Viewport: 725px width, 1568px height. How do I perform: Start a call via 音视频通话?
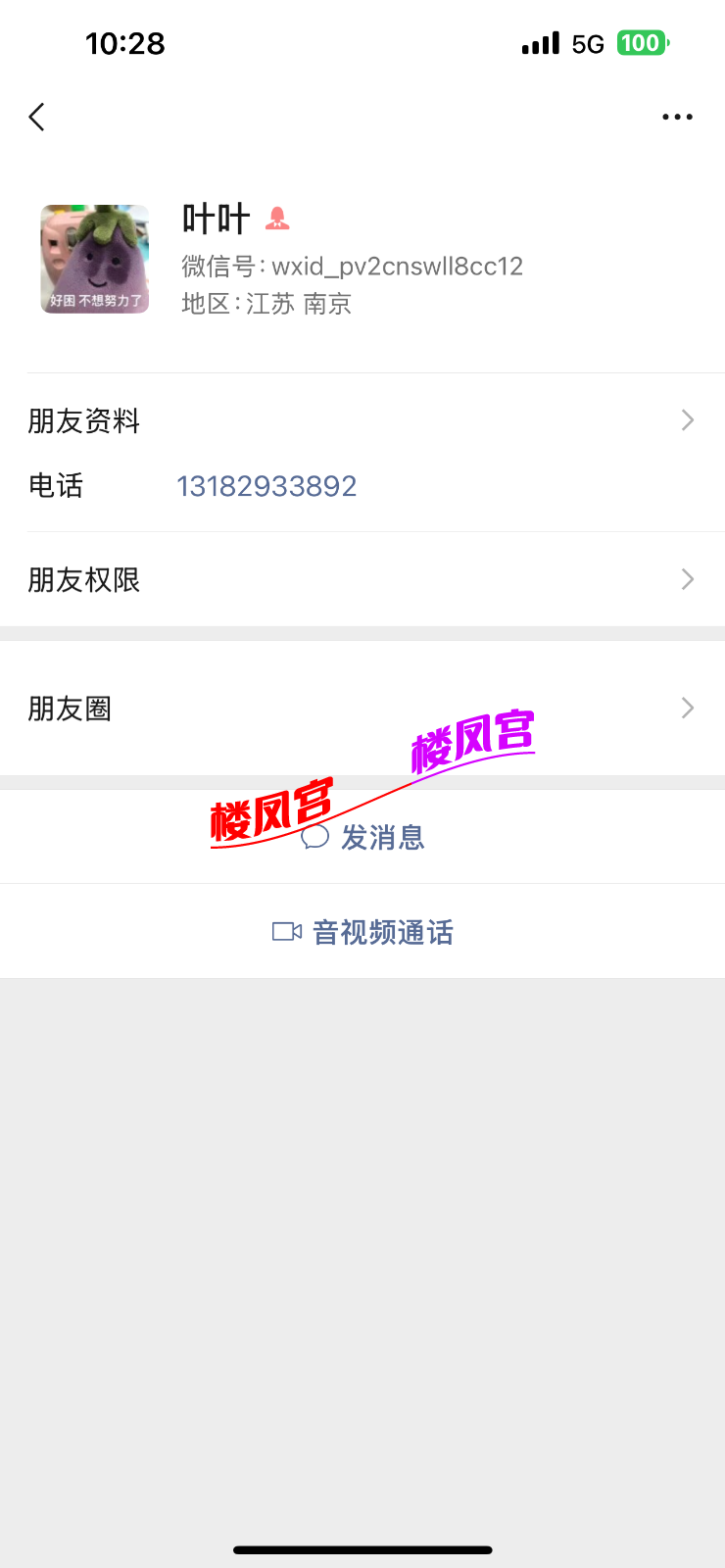click(x=382, y=931)
